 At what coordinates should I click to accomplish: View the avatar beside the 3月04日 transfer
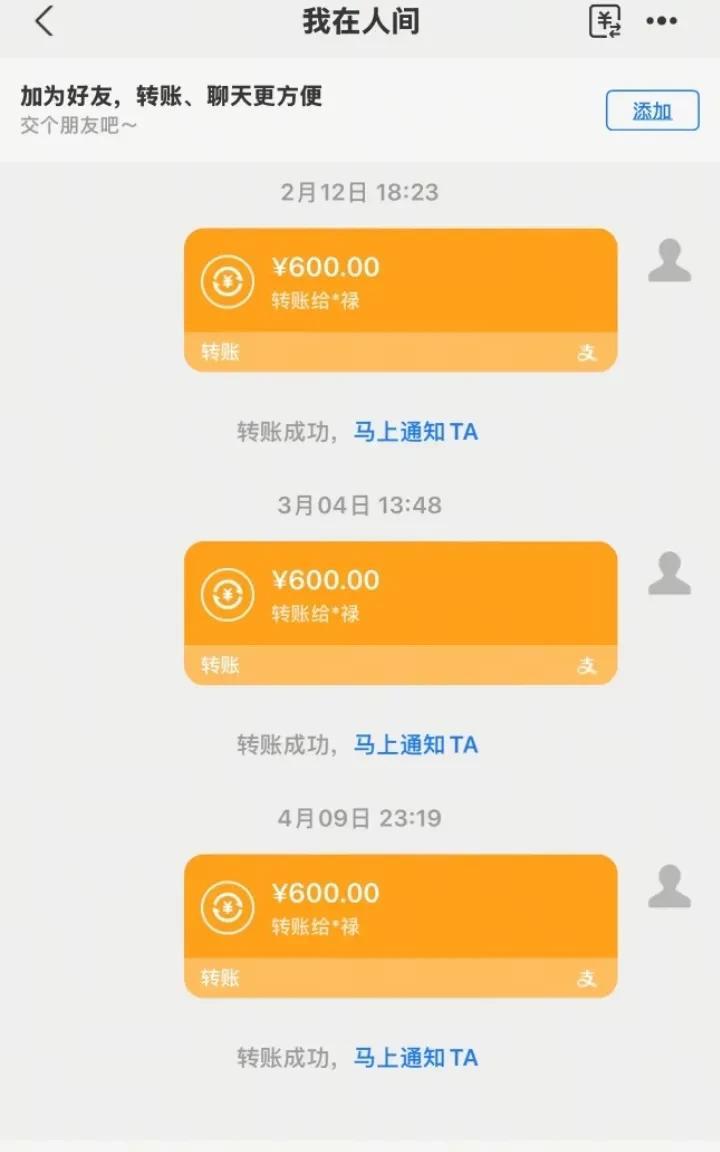(669, 574)
